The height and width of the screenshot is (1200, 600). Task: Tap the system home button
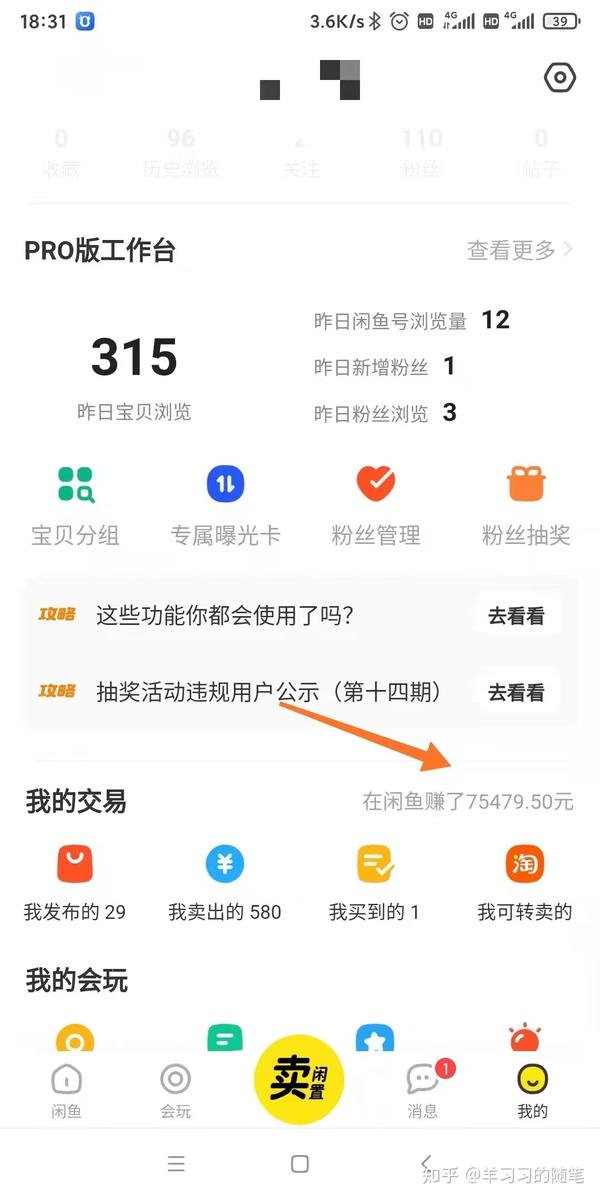[300, 1163]
